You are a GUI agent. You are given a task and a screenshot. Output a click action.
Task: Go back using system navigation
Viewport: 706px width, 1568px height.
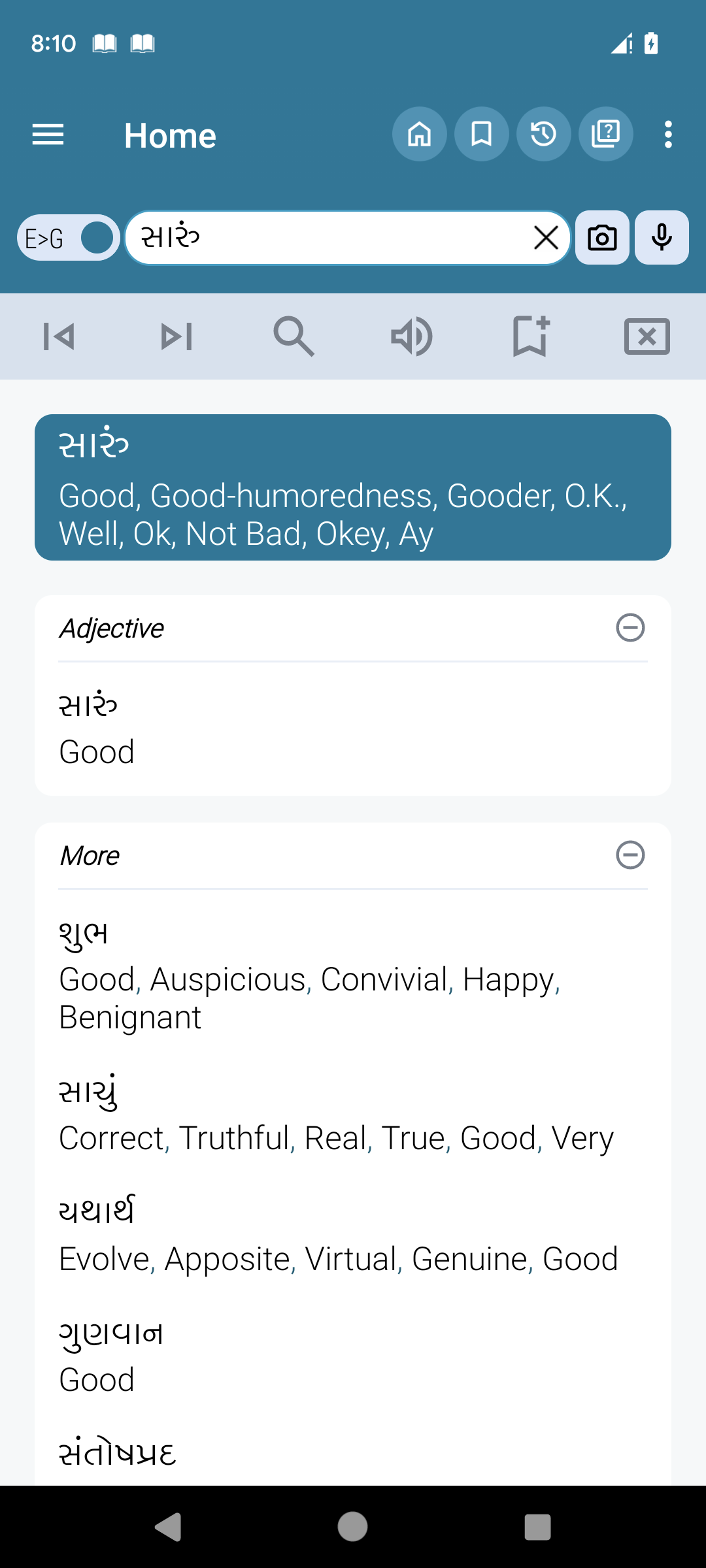point(169,1527)
